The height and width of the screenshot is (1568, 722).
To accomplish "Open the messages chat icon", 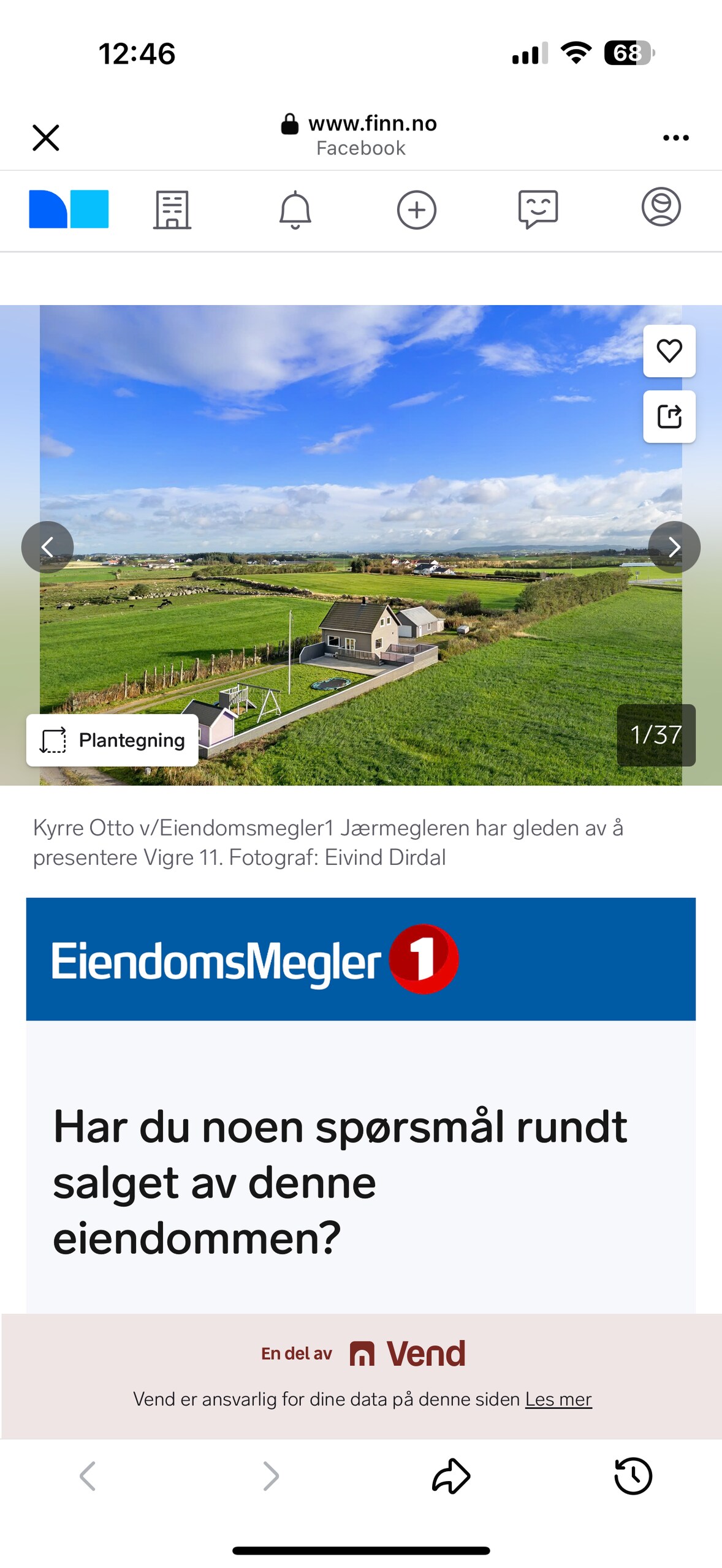I will (538, 210).
